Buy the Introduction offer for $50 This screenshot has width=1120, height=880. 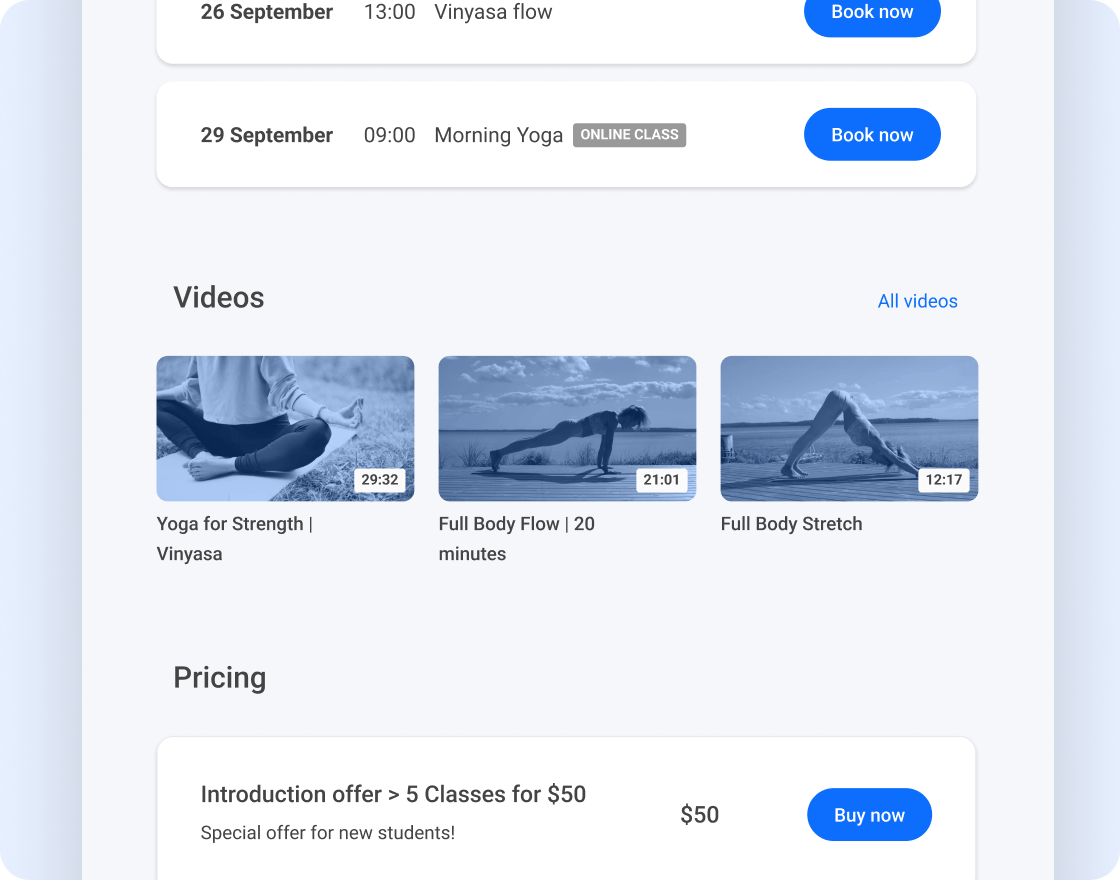coord(869,815)
